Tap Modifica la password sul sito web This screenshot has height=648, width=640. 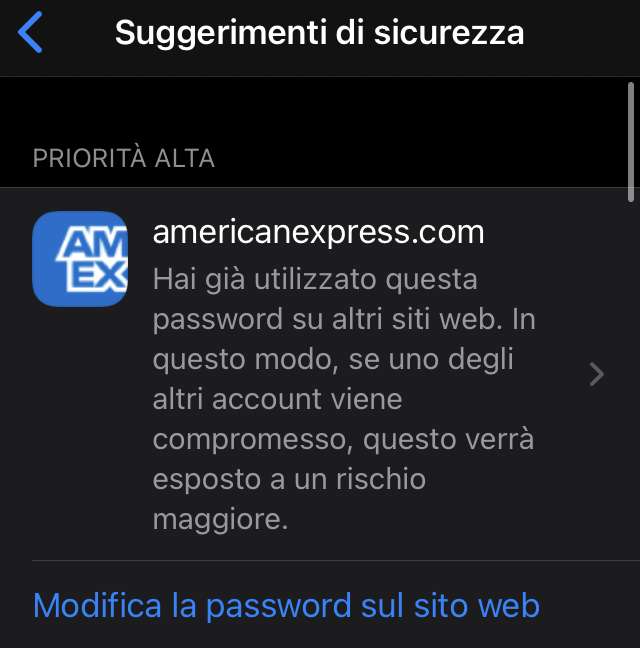pyautogui.click(x=286, y=605)
